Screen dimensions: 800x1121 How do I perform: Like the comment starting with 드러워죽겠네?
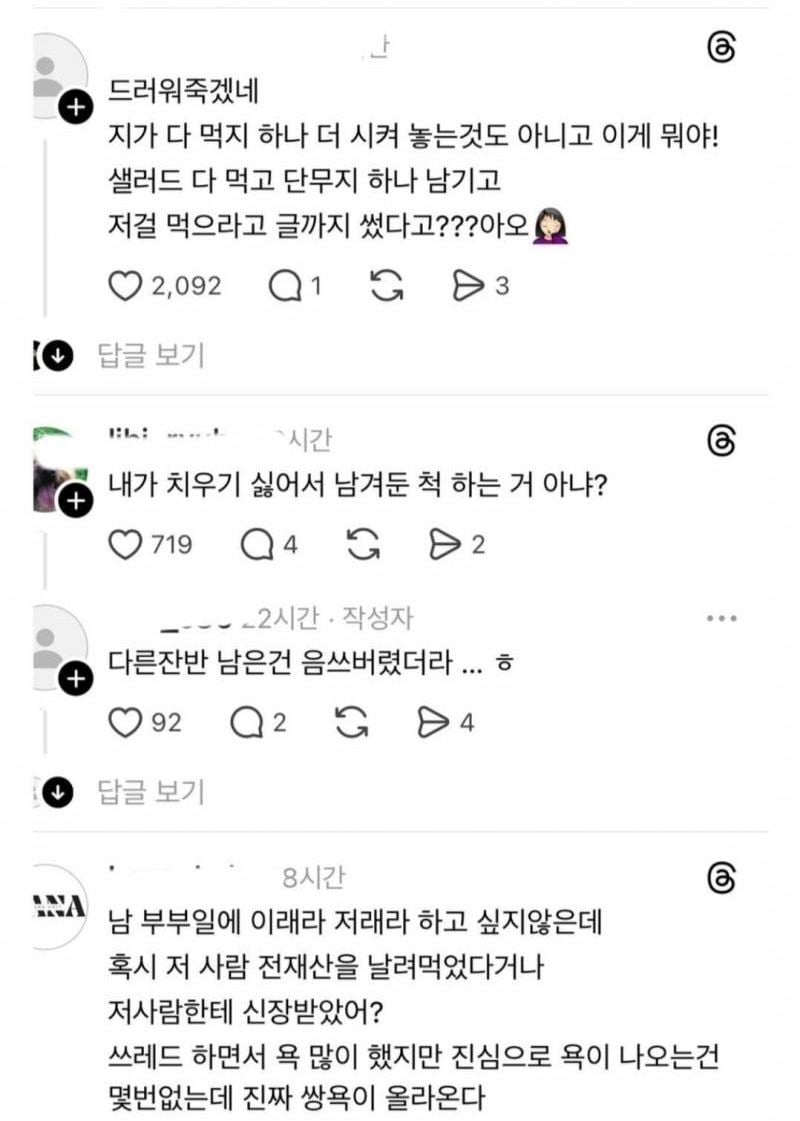(x=124, y=286)
